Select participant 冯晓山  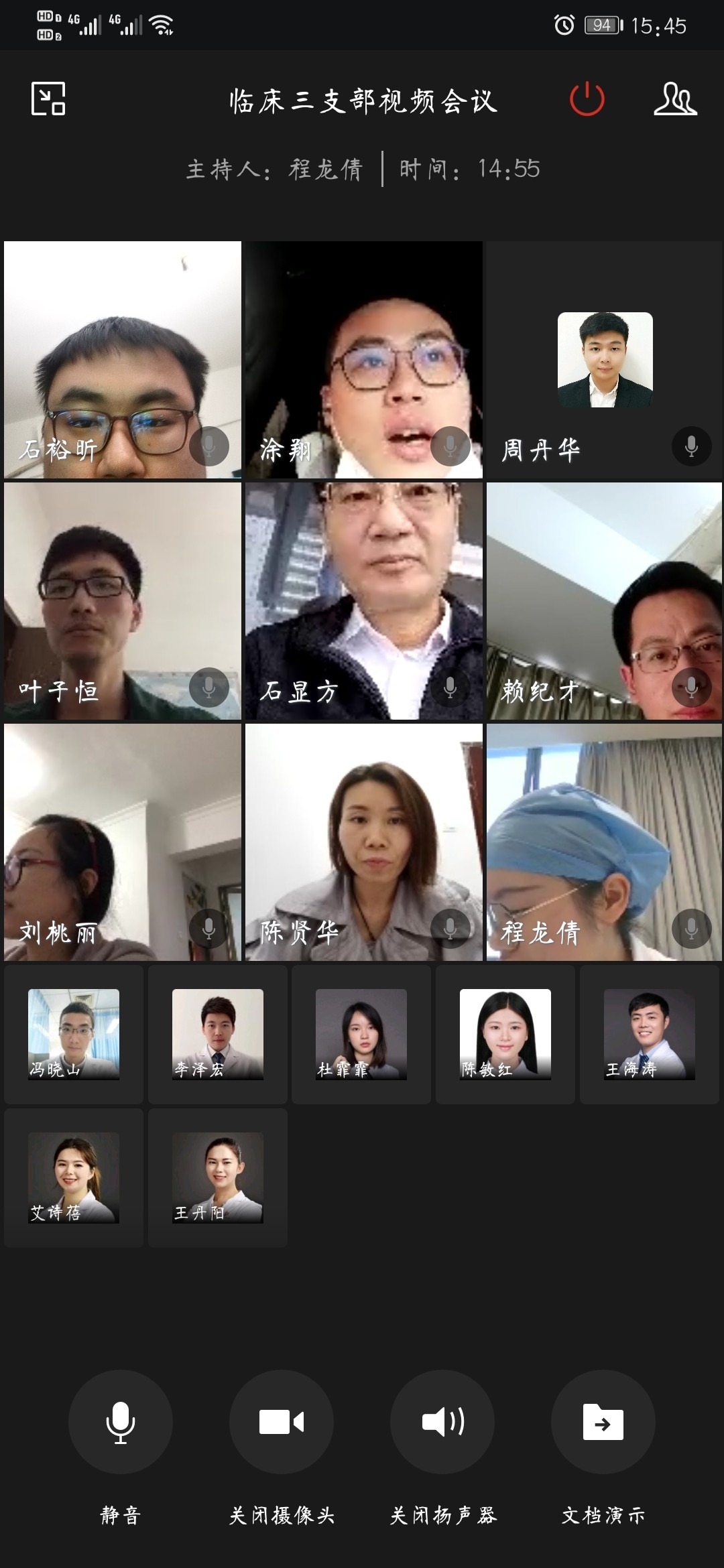(74, 1034)
